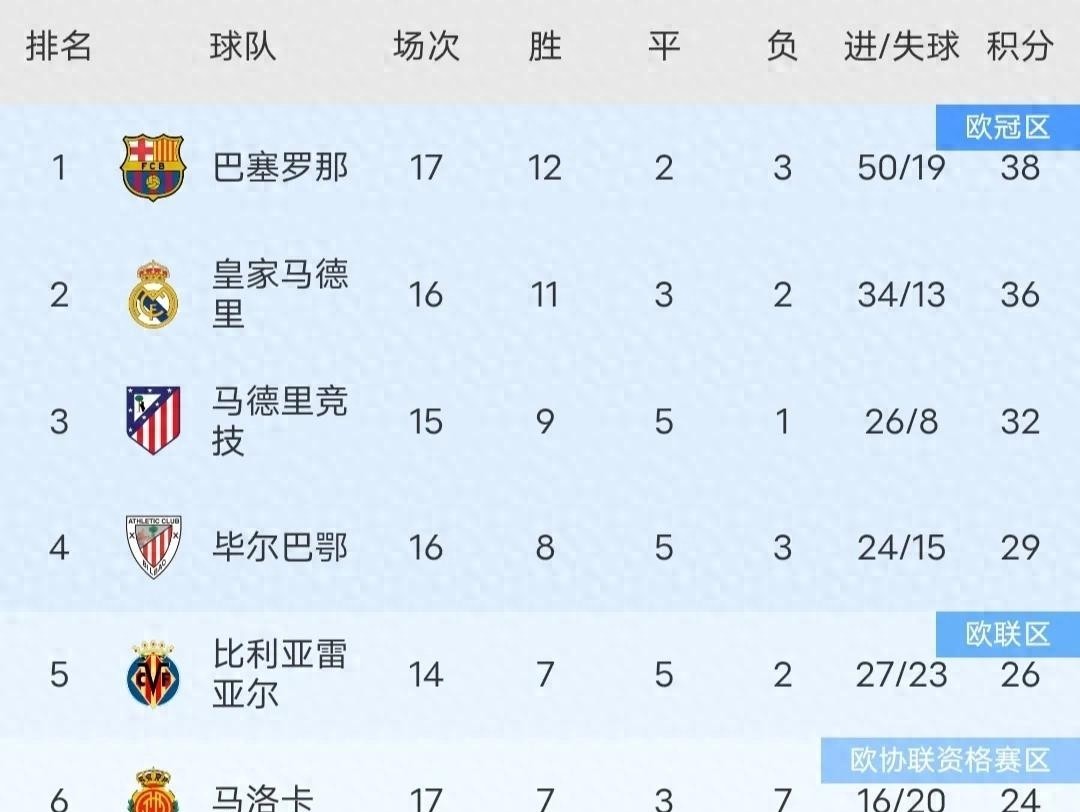View the 马德里竞技 team details

click(x=280, y=421)
